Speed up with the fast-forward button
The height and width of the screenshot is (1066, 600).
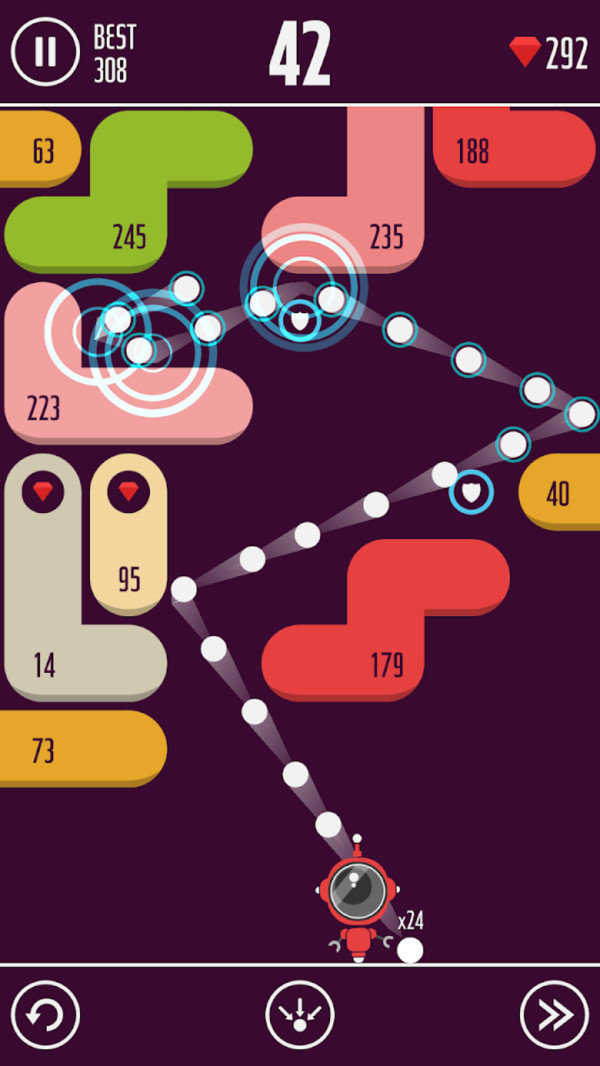click(x=554, y=1015)
